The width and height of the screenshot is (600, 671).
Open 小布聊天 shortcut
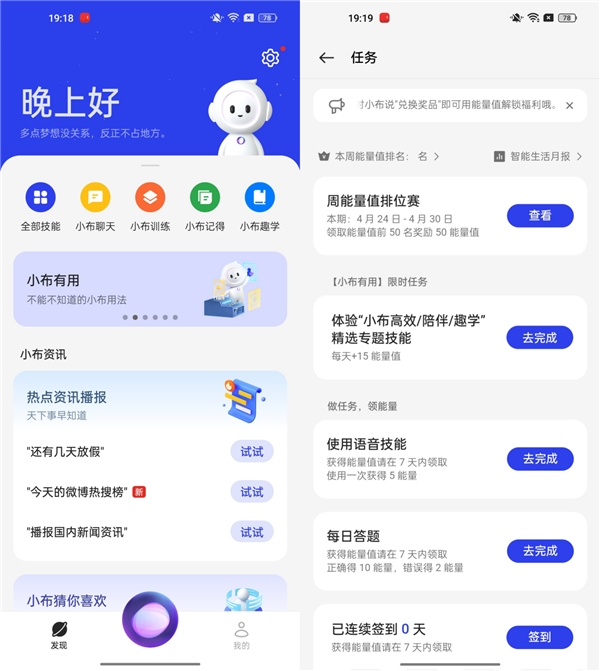click(x=95, y=197)
